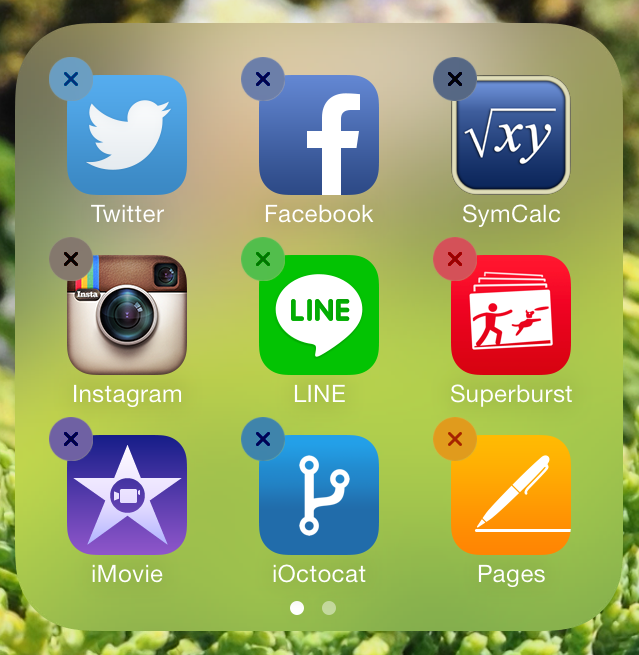
Task: Remove Superburst with its X badge
Action: tap(455, 259)
